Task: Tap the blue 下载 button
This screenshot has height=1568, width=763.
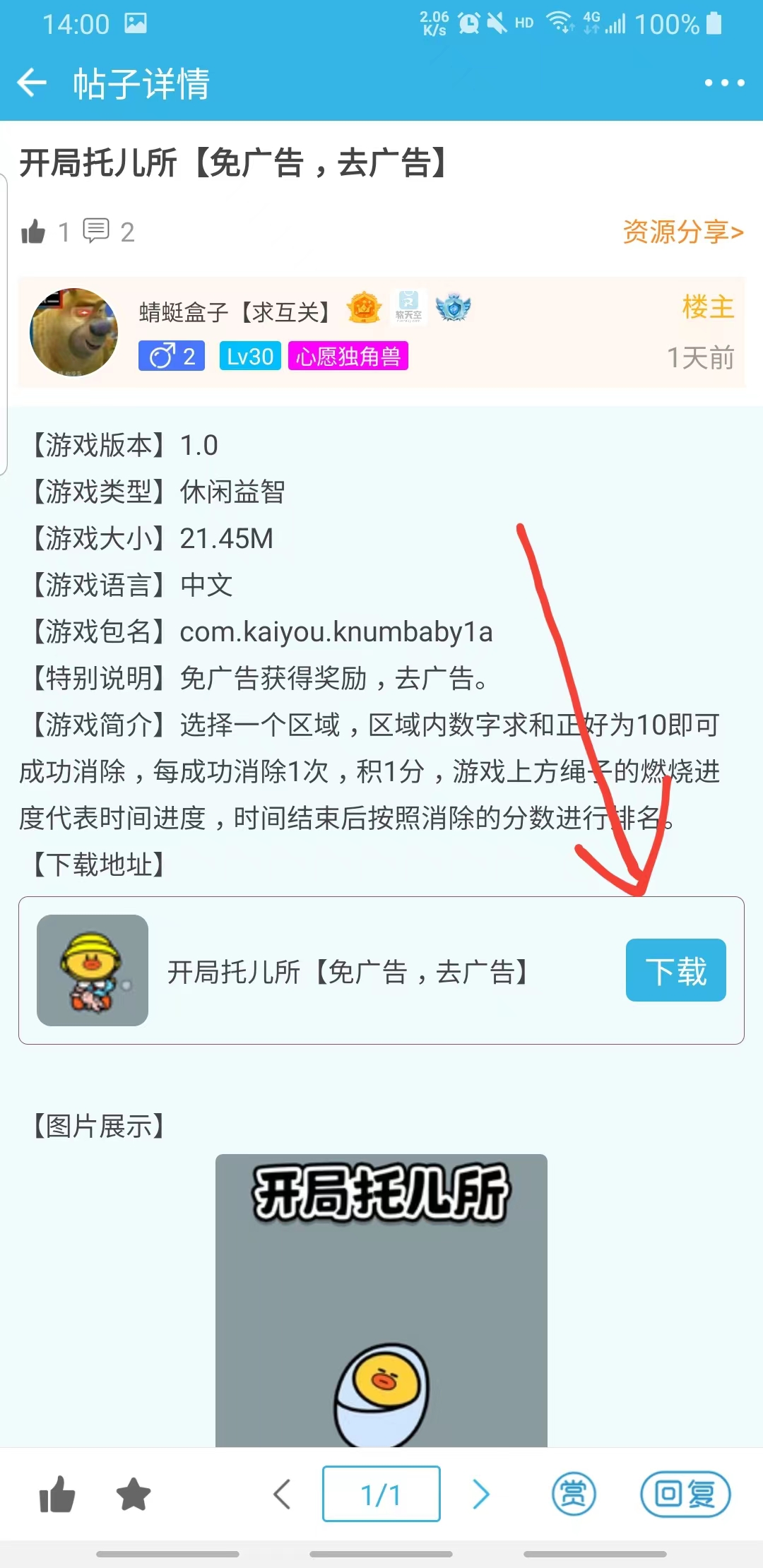Action: [x=675, y=970]
